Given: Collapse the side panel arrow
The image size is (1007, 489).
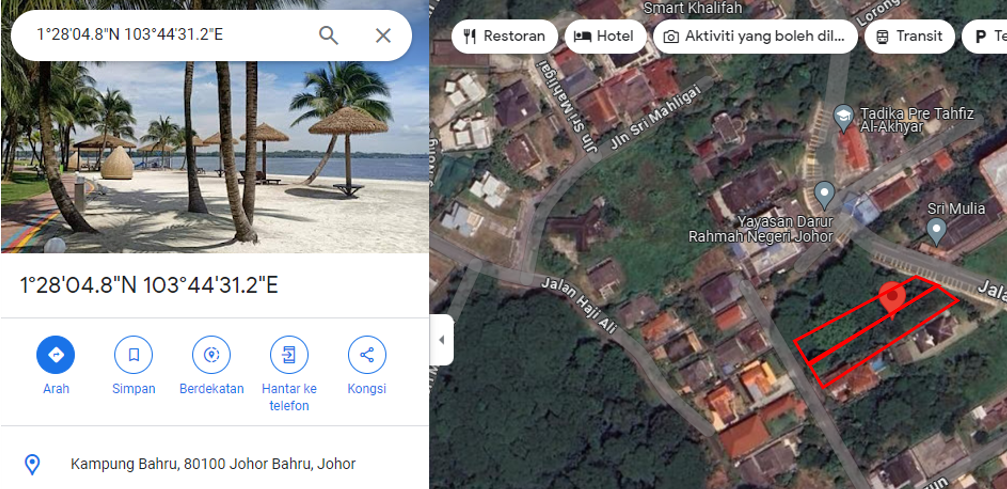Looking at the screenshot, I should 442,340.
